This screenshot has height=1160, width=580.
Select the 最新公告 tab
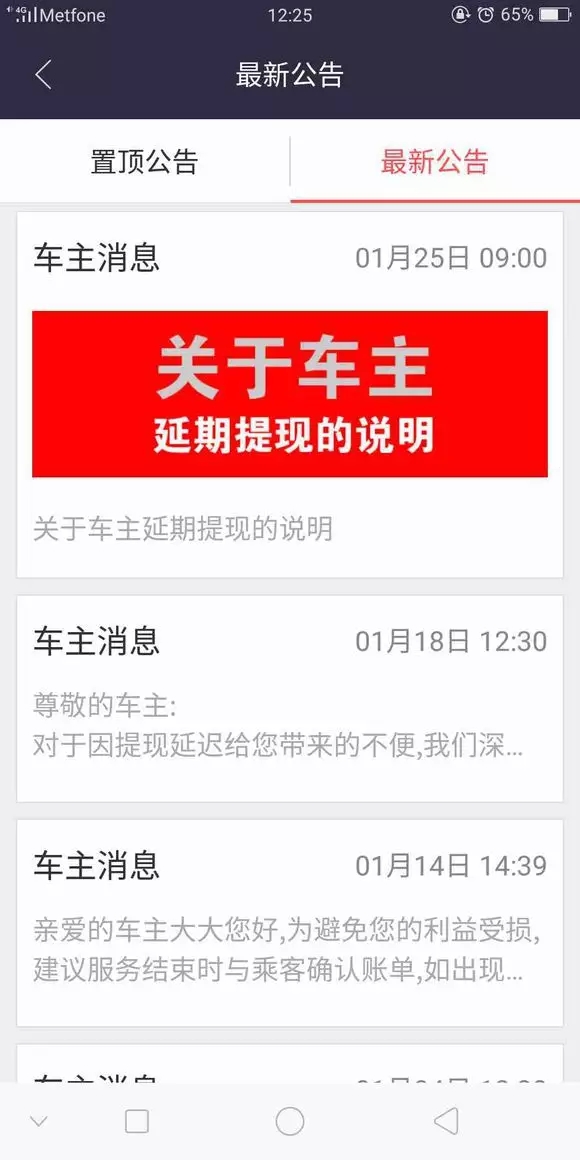click(435, 161)
